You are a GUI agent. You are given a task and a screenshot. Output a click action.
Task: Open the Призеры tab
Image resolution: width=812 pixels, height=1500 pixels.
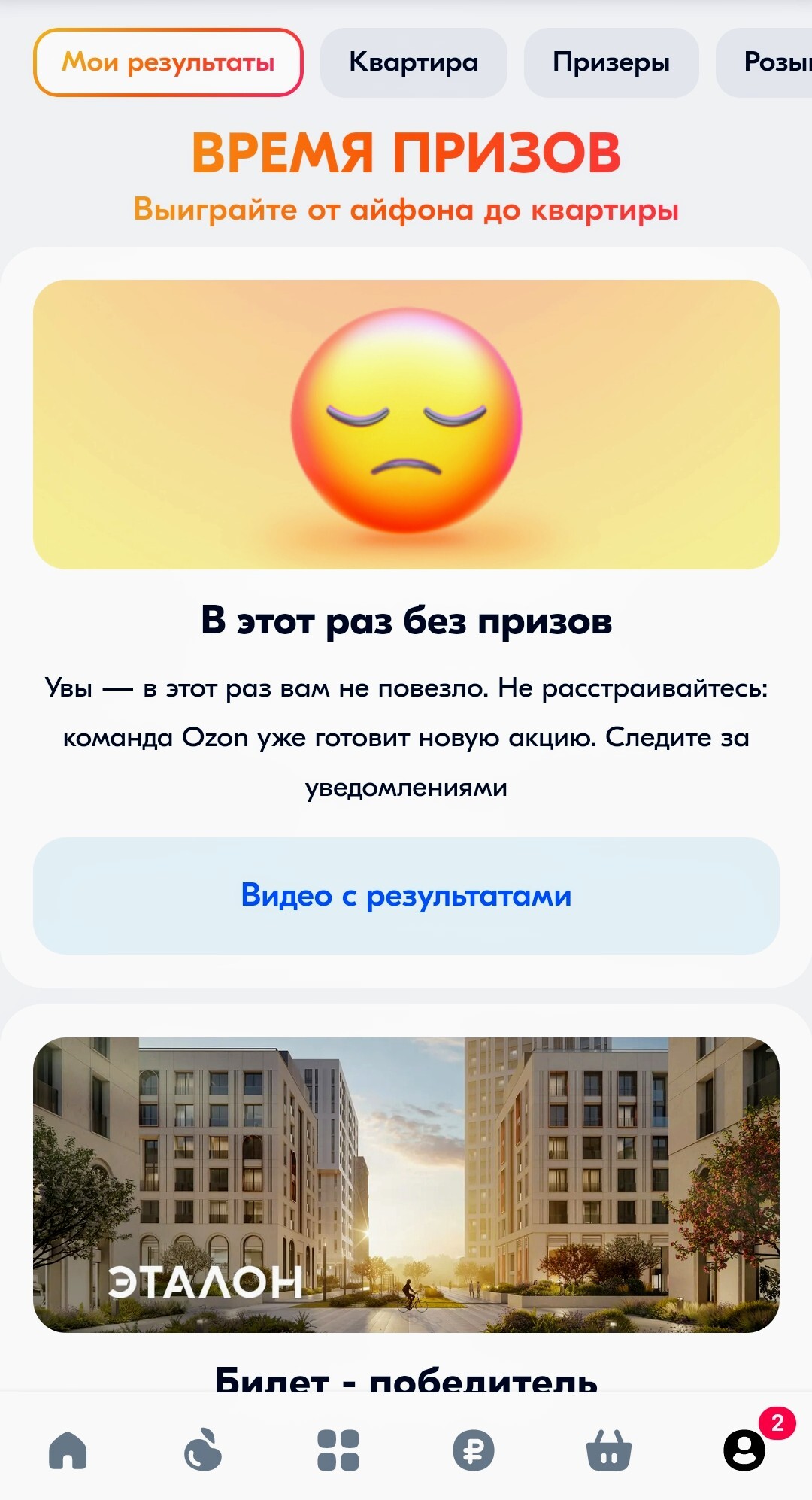pos(611,62)
